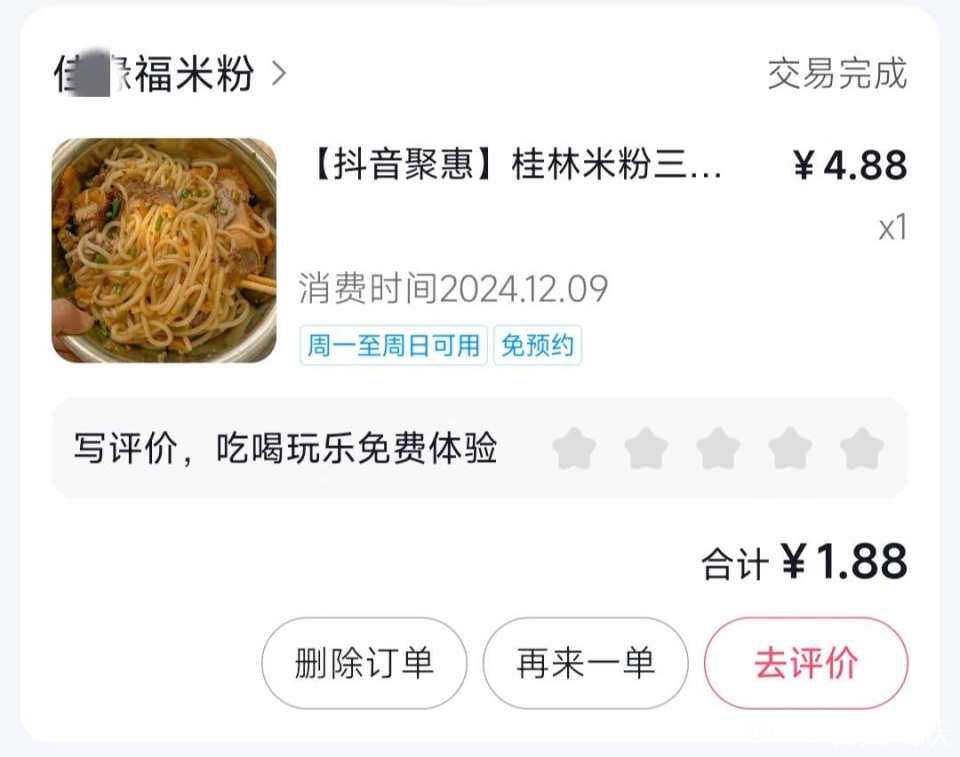960x757 pixels.
Task: Tap 删除订单 to delete this order
Action: pyautogui.click(x=364, y=663)
